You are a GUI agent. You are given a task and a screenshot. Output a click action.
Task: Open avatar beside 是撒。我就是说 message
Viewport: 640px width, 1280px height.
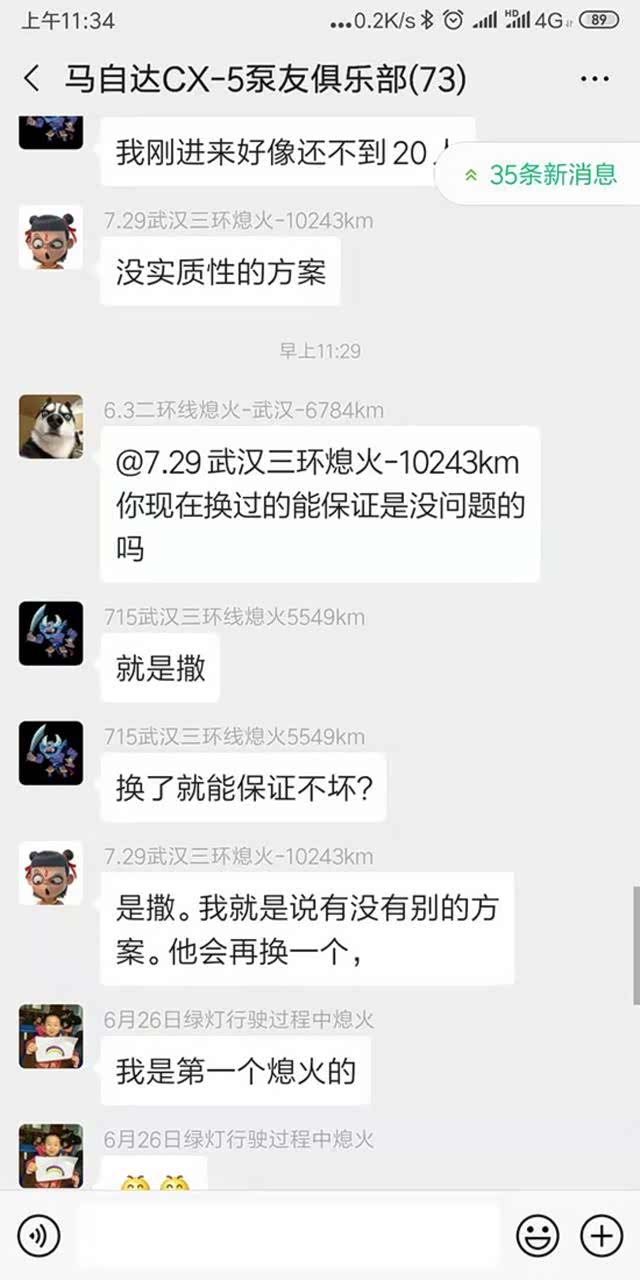(51, 873)
